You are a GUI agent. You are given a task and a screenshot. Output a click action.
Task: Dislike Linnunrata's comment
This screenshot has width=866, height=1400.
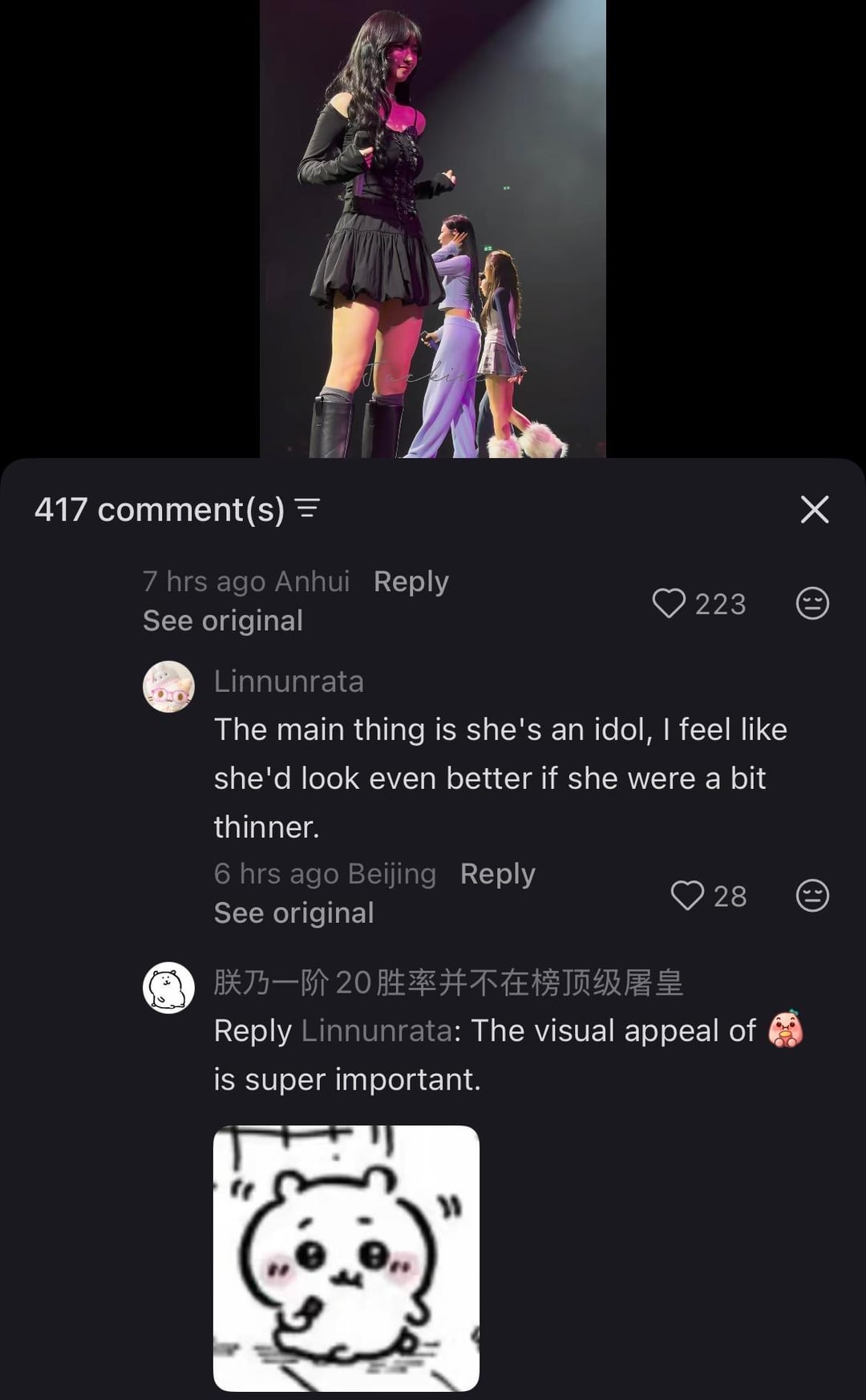[x=811, y=896]
